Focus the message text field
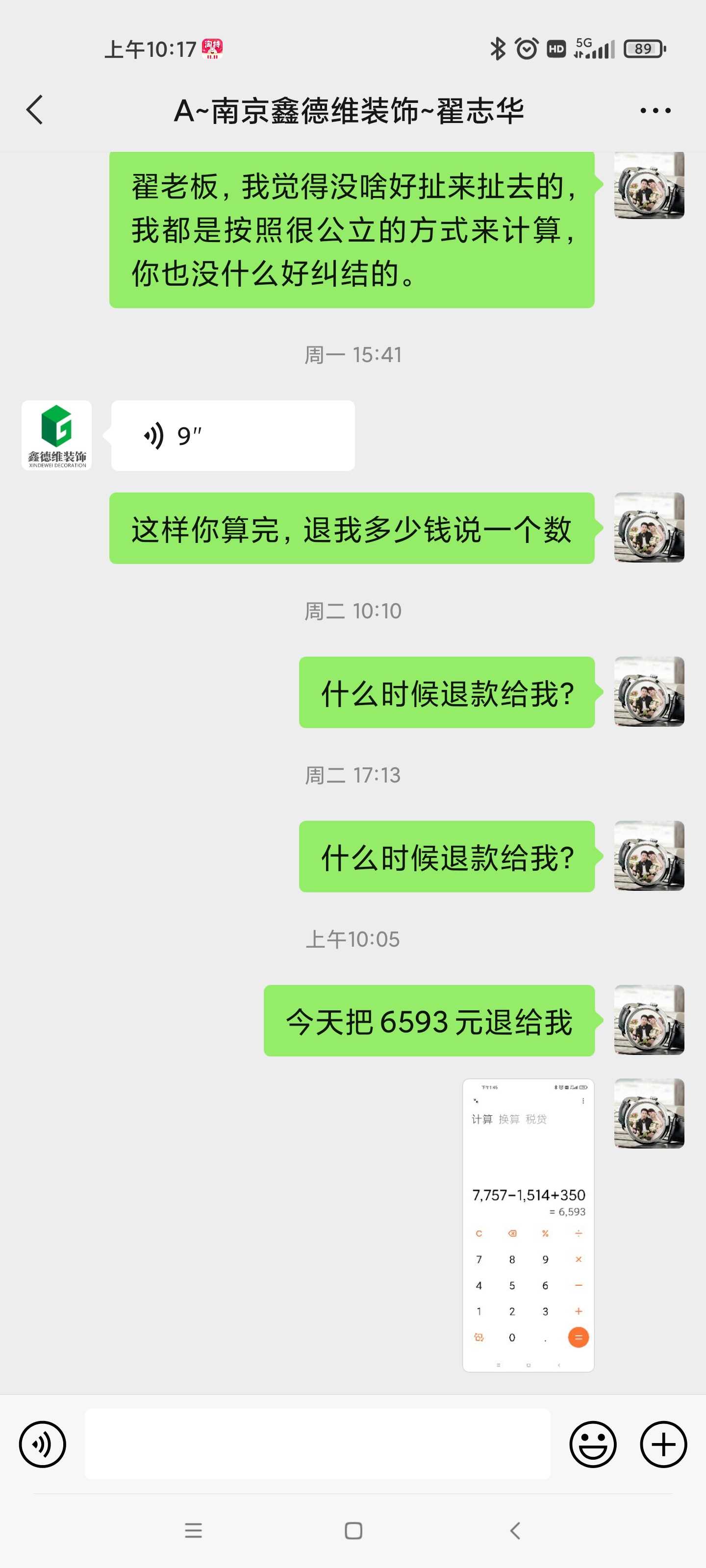 pyautogui.click(x=317, y=1444)
